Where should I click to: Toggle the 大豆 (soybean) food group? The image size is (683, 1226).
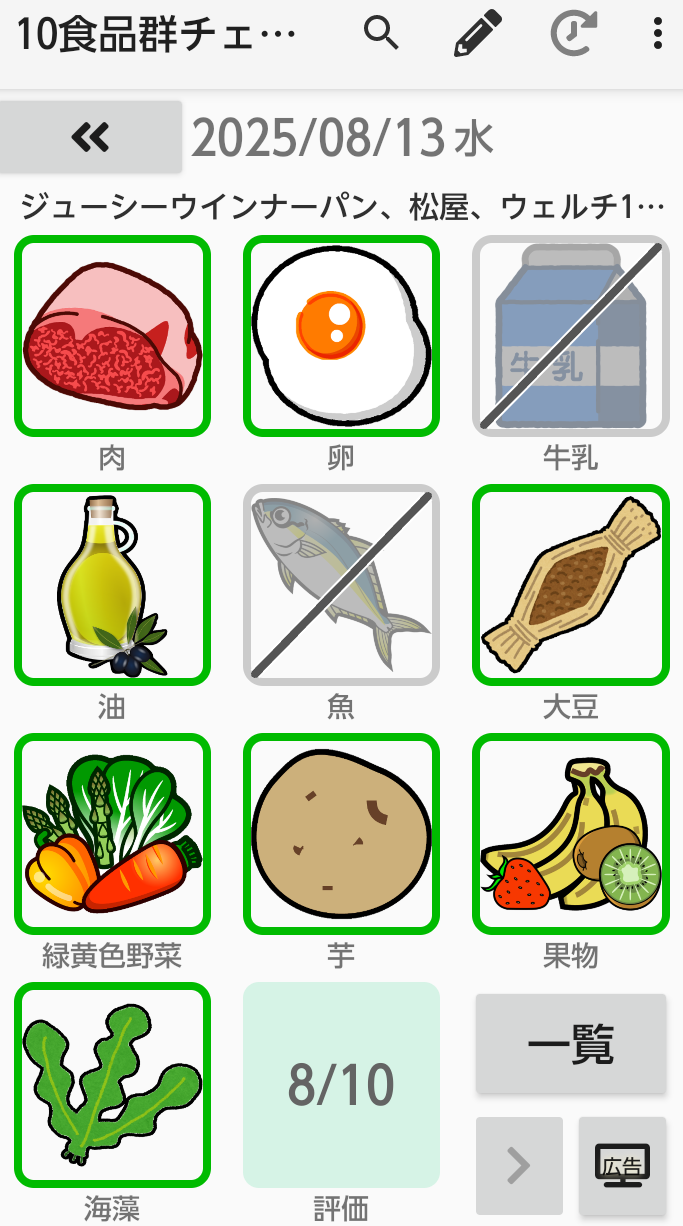click(x=570, y=585)
